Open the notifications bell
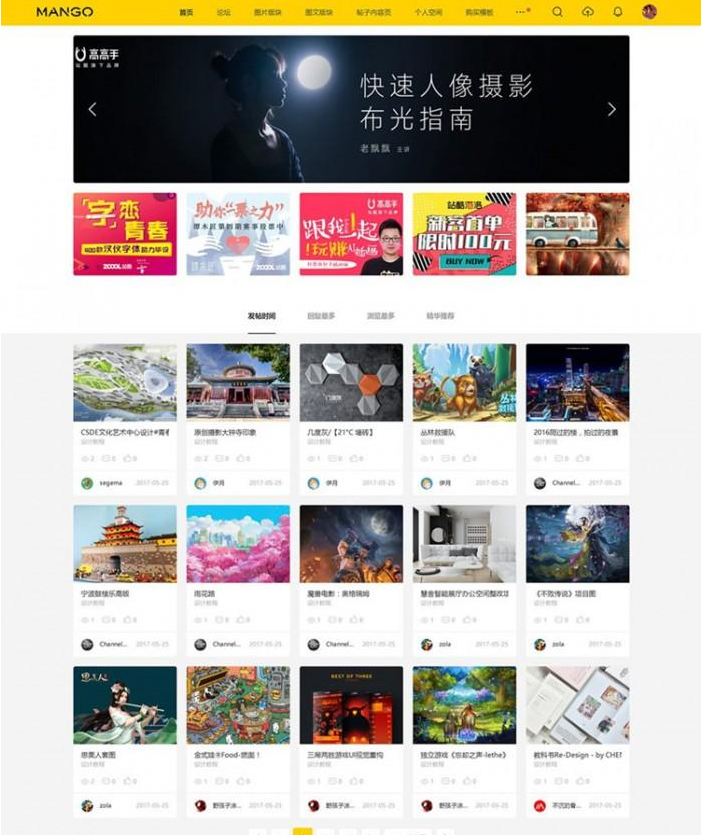 click(617, 12)
